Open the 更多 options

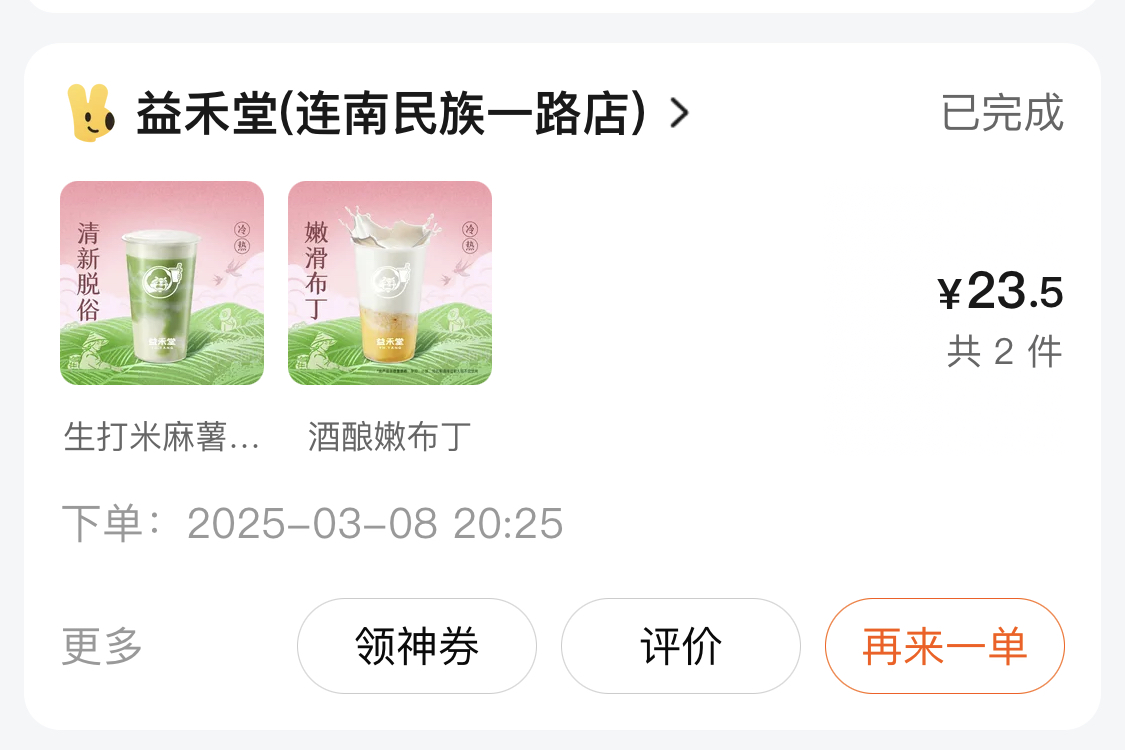(x=102, y=646)
